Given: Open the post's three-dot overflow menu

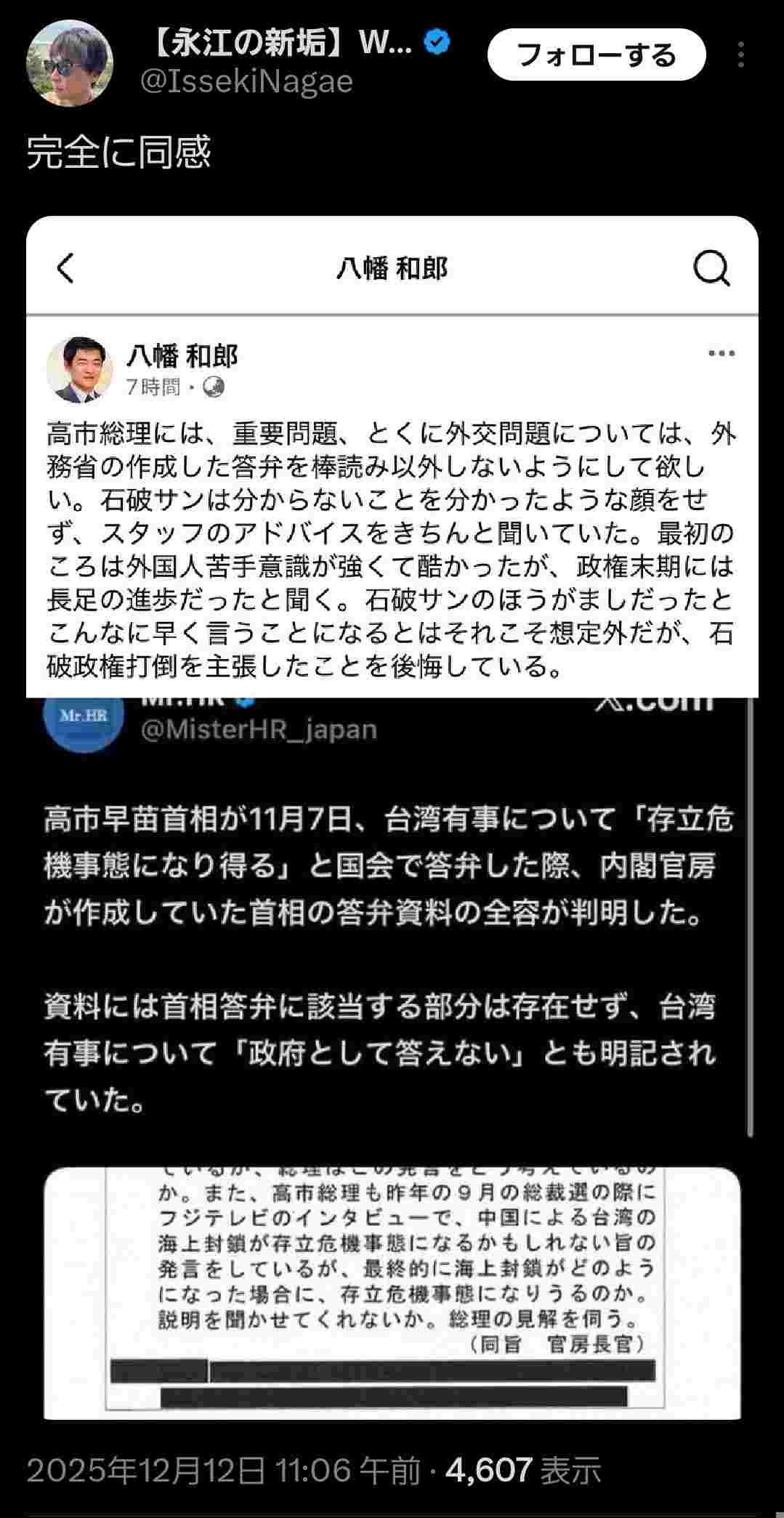Looking at the screenshot, I should [x=740, y=55].
